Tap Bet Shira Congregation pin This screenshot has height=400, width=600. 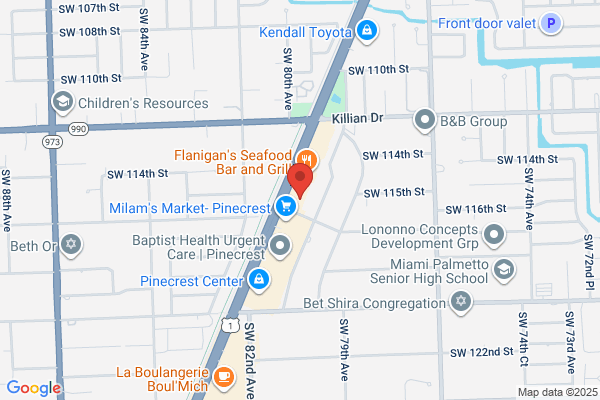click(461, 302)
